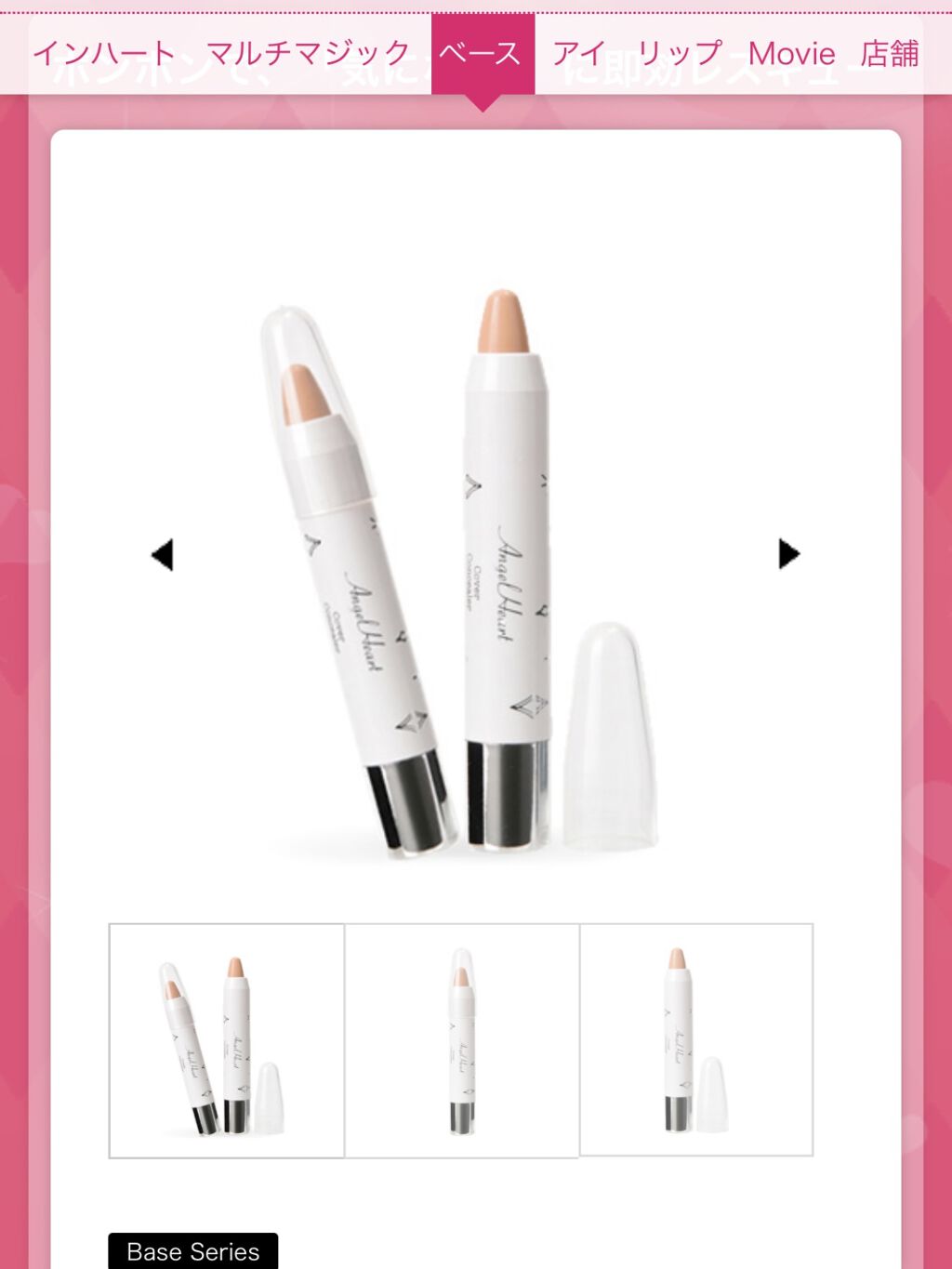Select the ベース tab
952x1269 pixels.
(482, 54)
